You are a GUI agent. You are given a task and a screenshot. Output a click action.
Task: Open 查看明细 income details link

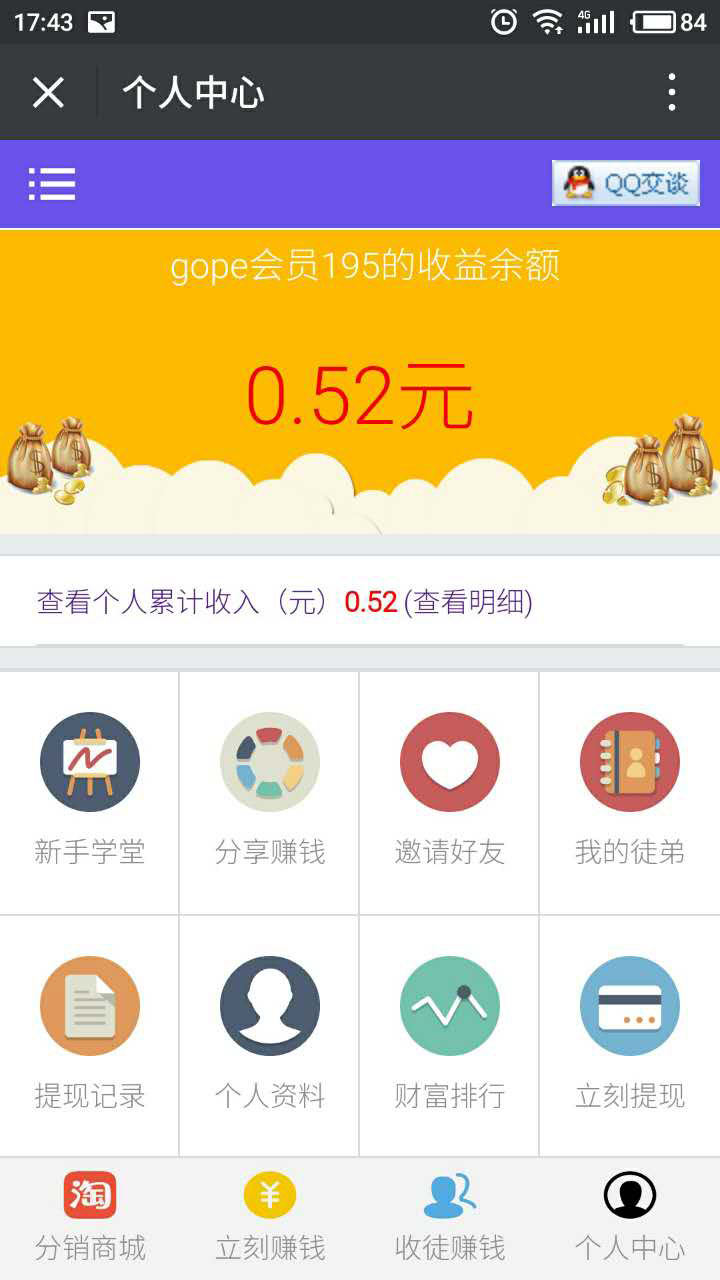[470, 600]
